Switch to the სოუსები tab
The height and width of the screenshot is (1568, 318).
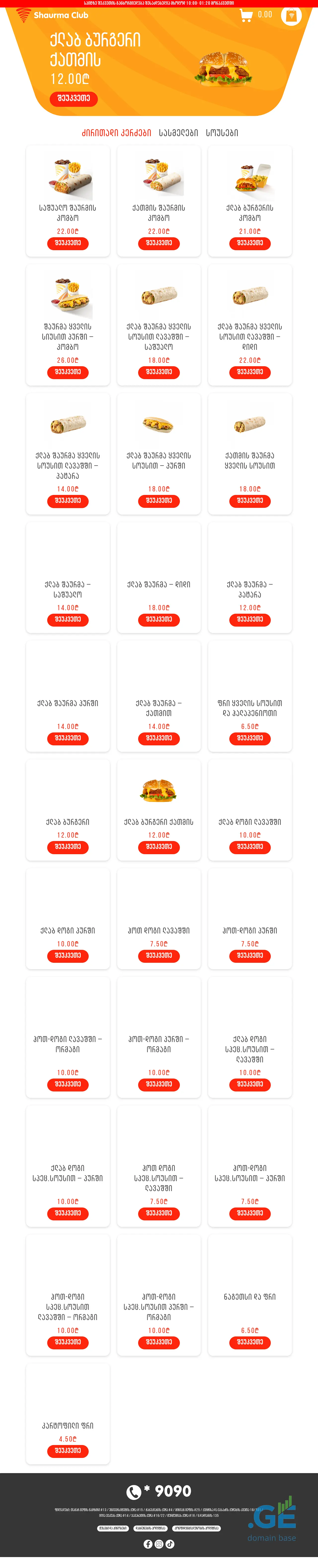pos(222,133)
